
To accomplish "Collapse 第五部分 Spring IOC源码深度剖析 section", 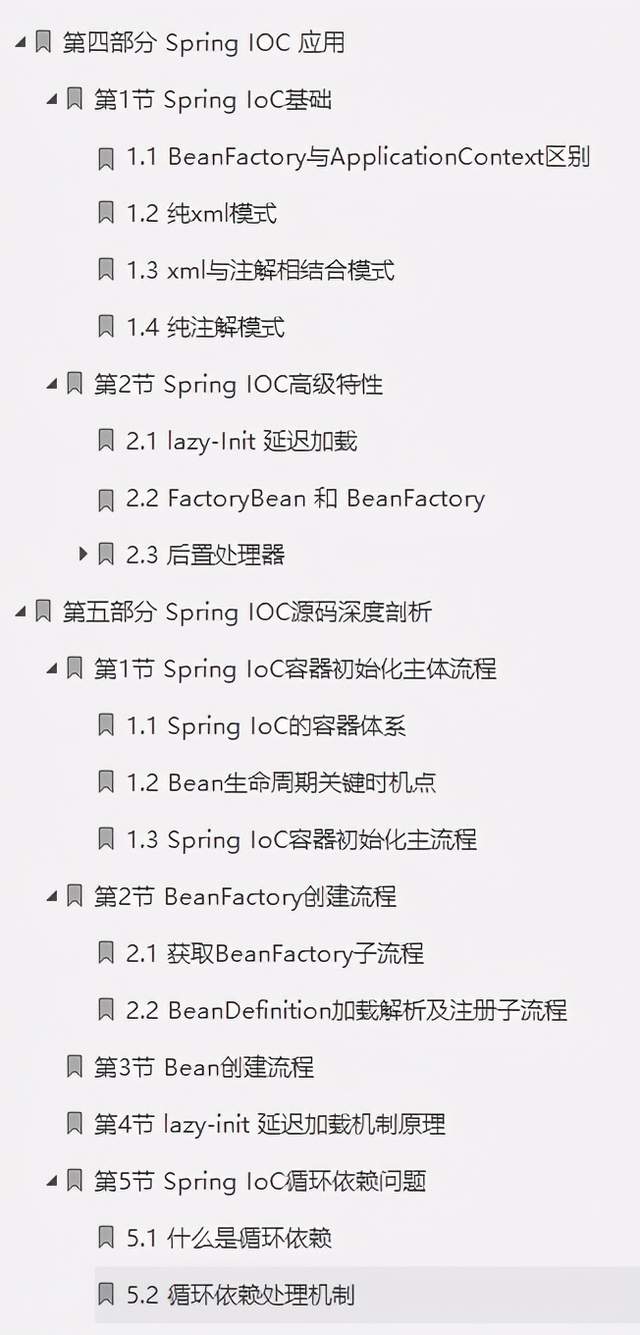I will coord(20,612).
